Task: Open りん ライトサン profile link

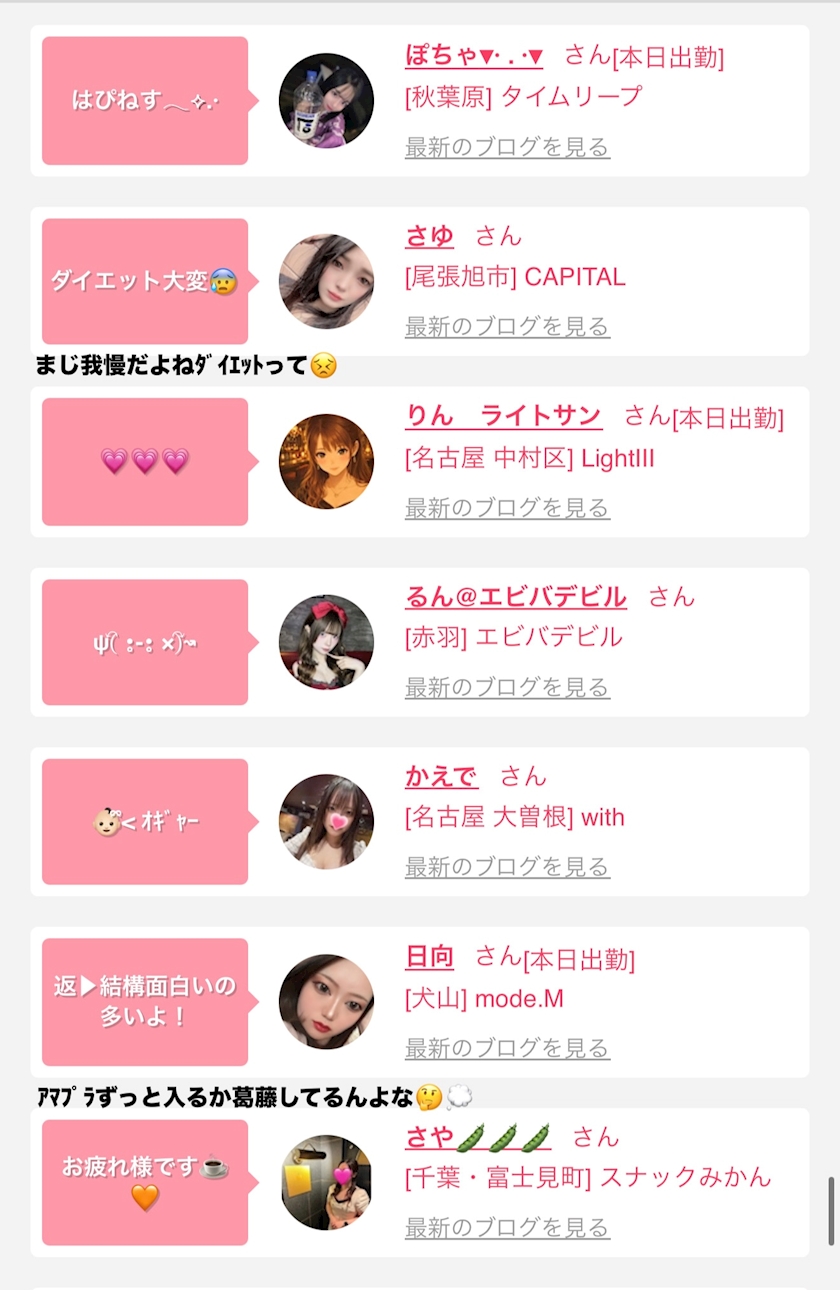Action: pyautogui.click(x=503, y=416)
